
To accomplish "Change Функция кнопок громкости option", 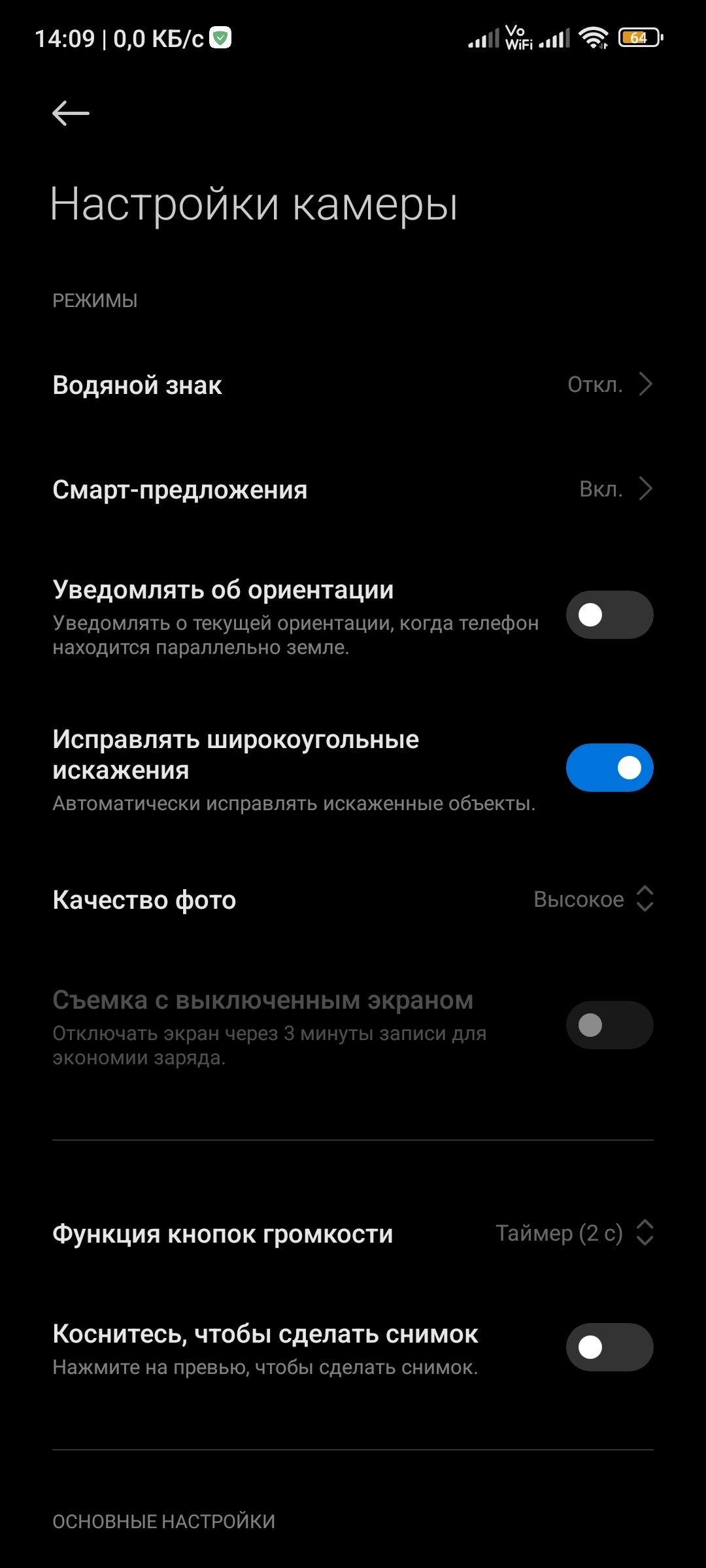I will coord(353,1233).
